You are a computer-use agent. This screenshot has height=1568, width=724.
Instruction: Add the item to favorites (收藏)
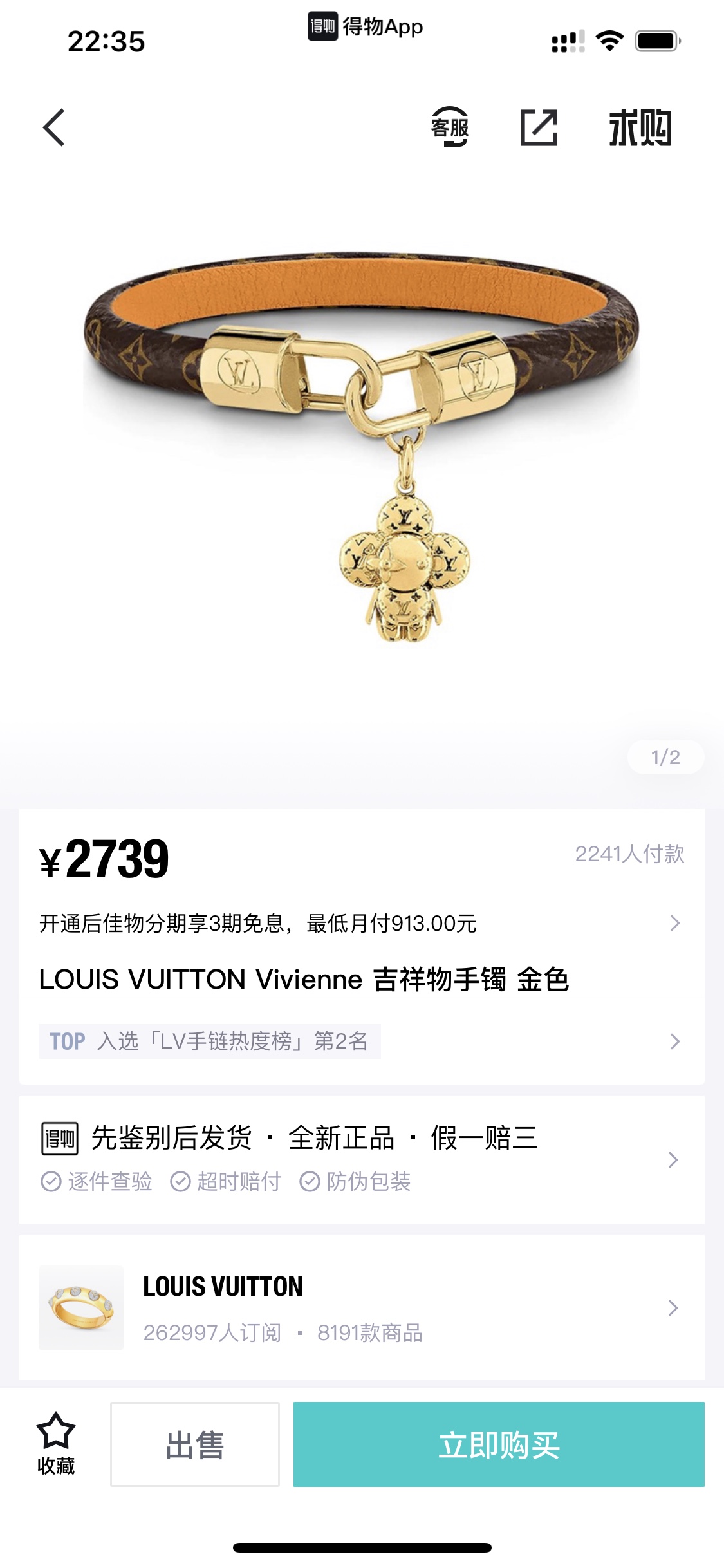click(x=56, y=1444)
